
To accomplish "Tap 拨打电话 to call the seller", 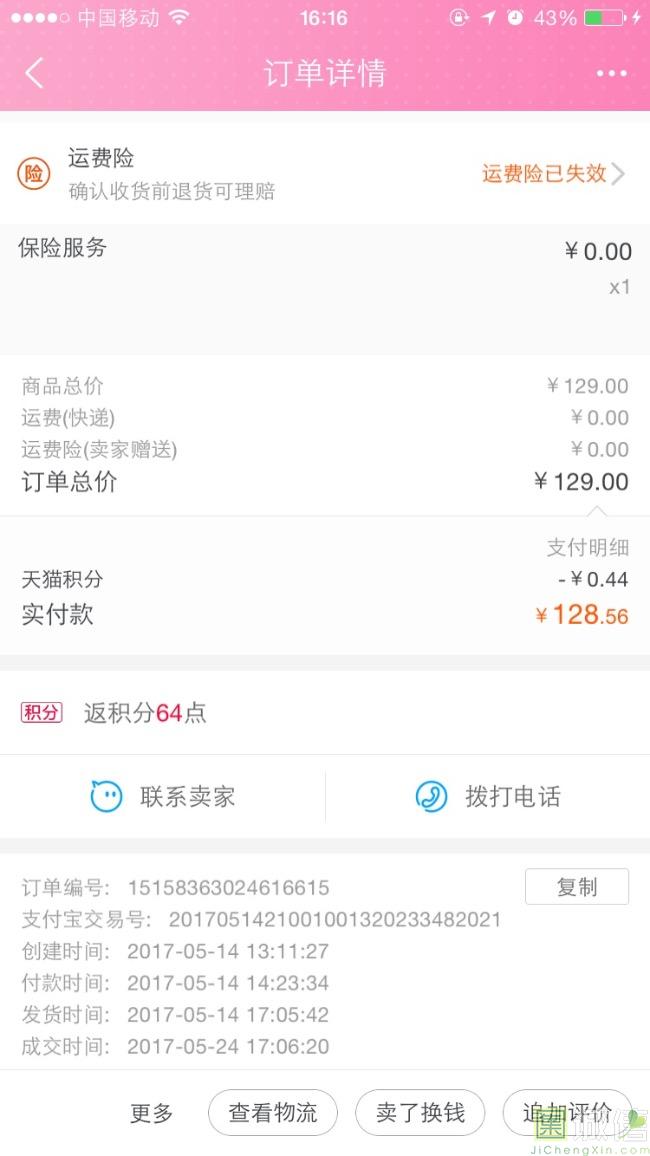I will click(488, 796).
